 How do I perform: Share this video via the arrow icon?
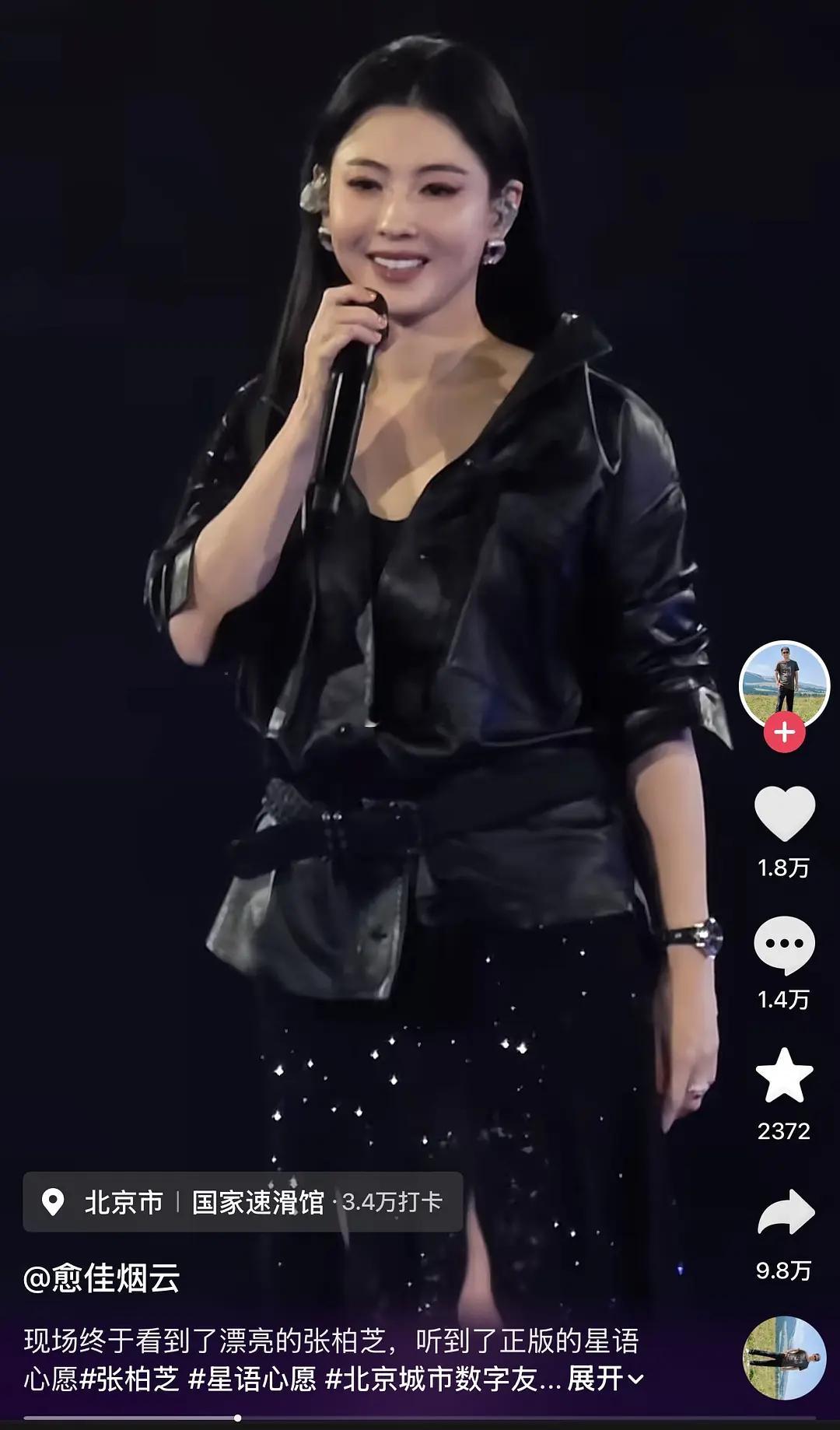point(784,1212)
